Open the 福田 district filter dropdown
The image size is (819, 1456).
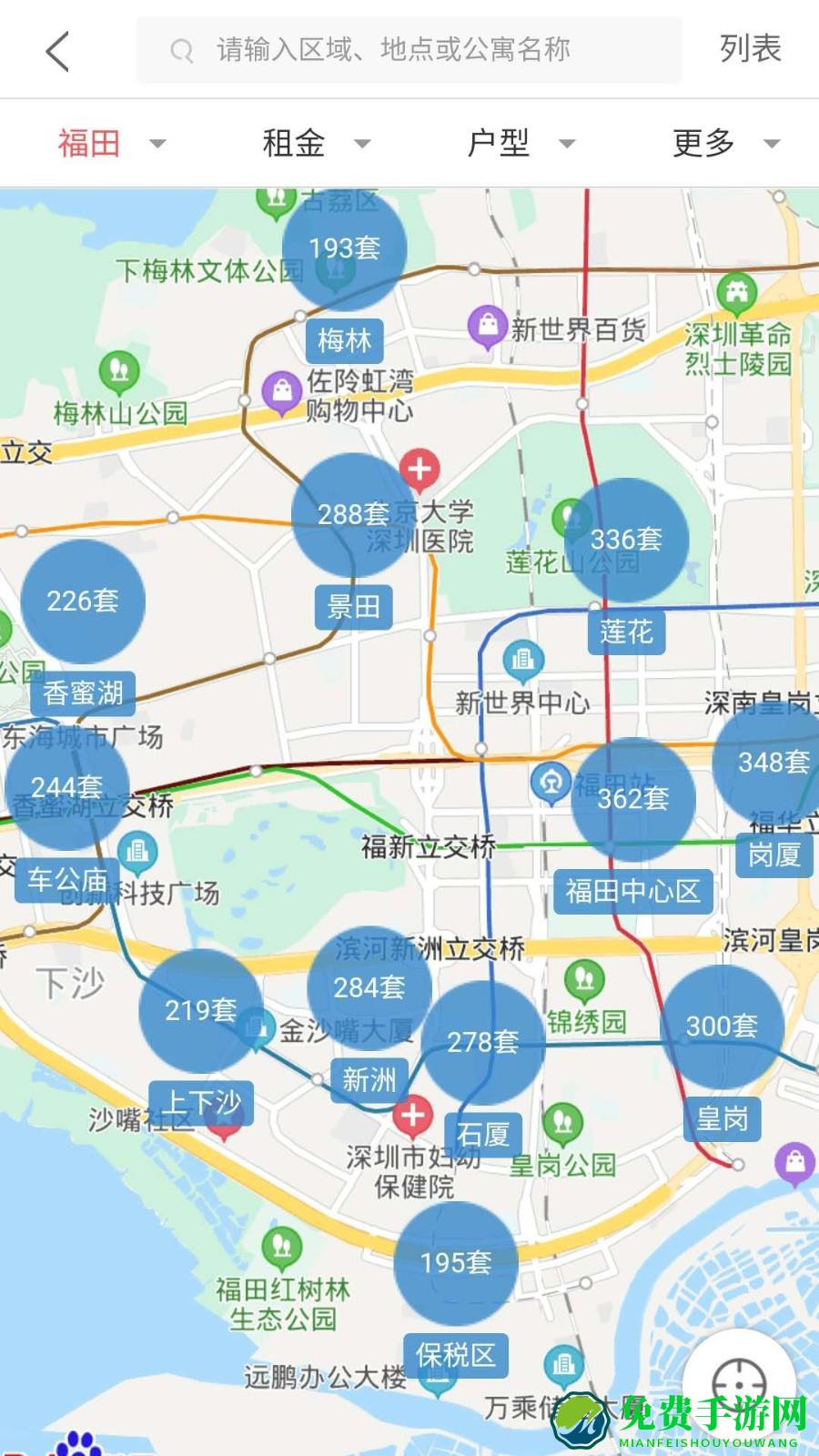(x=109, y=143)
